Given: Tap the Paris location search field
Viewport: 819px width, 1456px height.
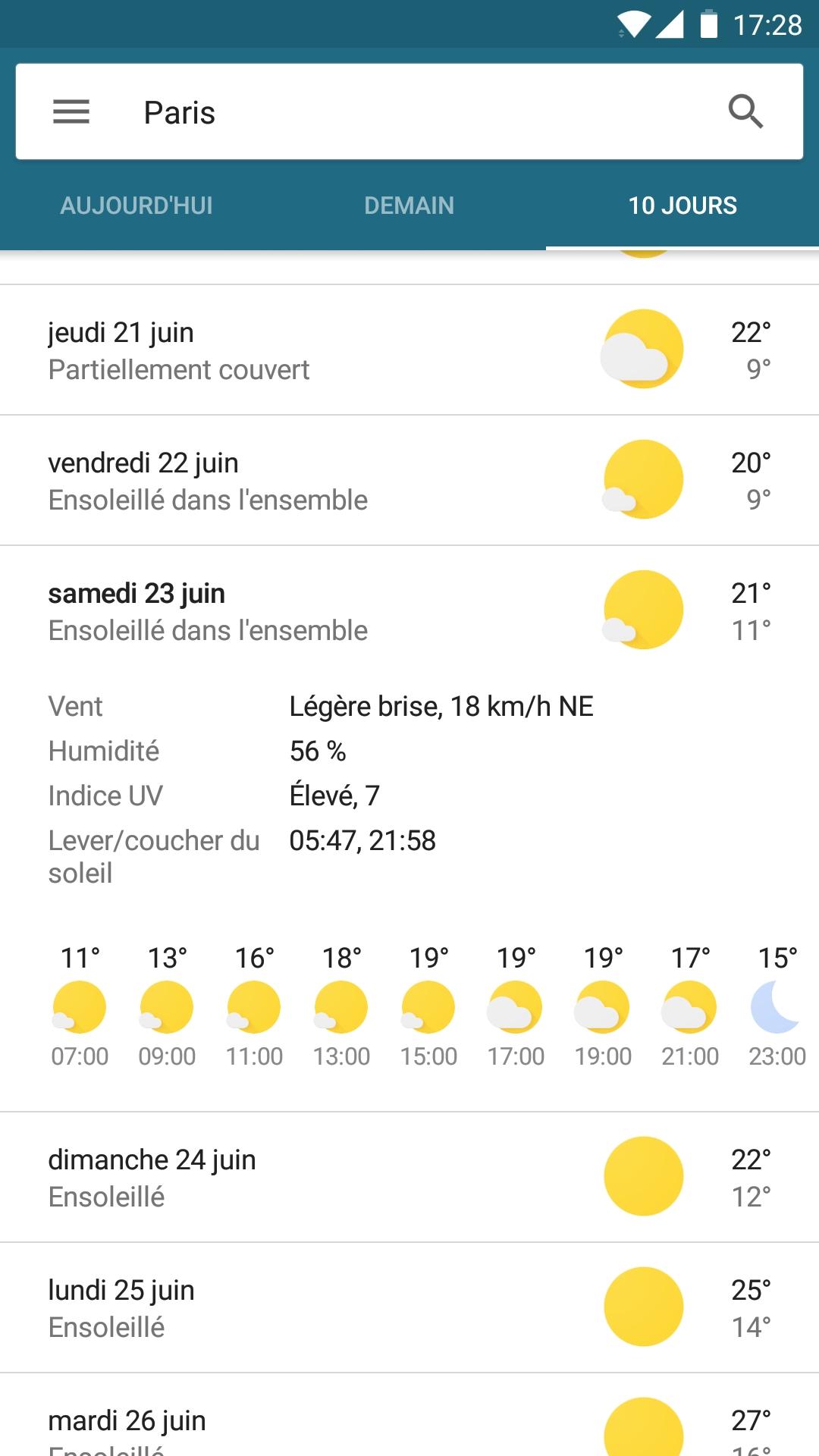Looking at the screenshot, I should [x=409, y=112].
